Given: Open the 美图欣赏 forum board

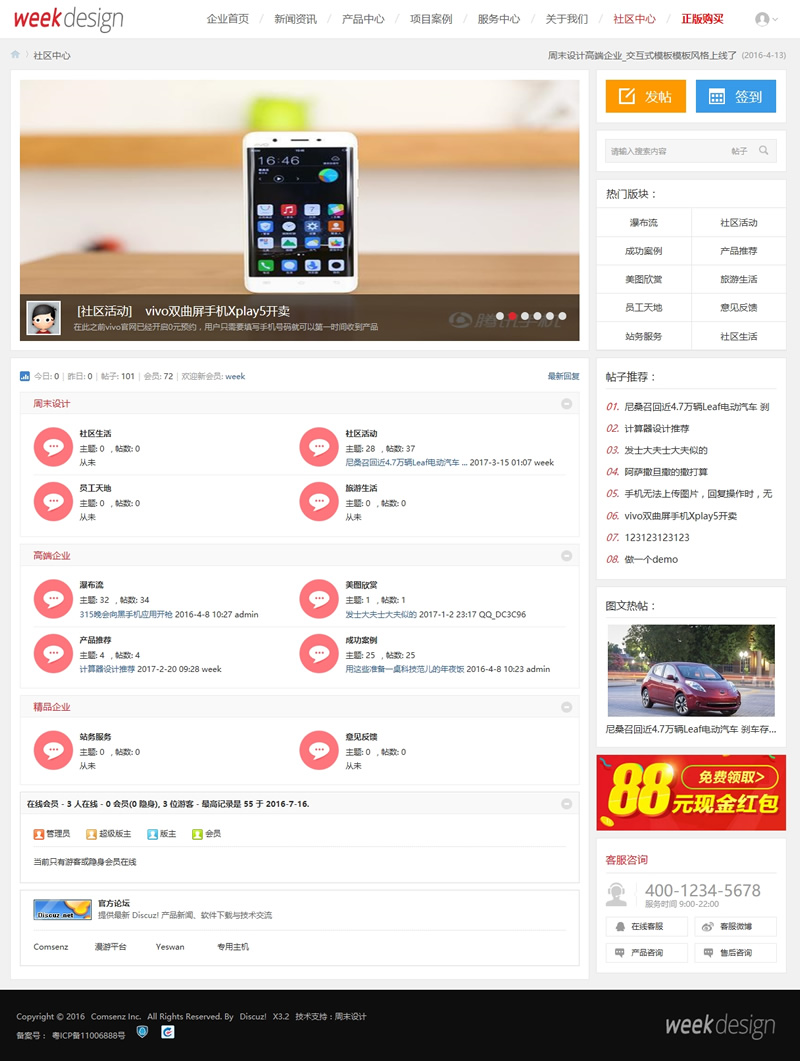Looking at the screenshot, I should [x=360, y=585].
